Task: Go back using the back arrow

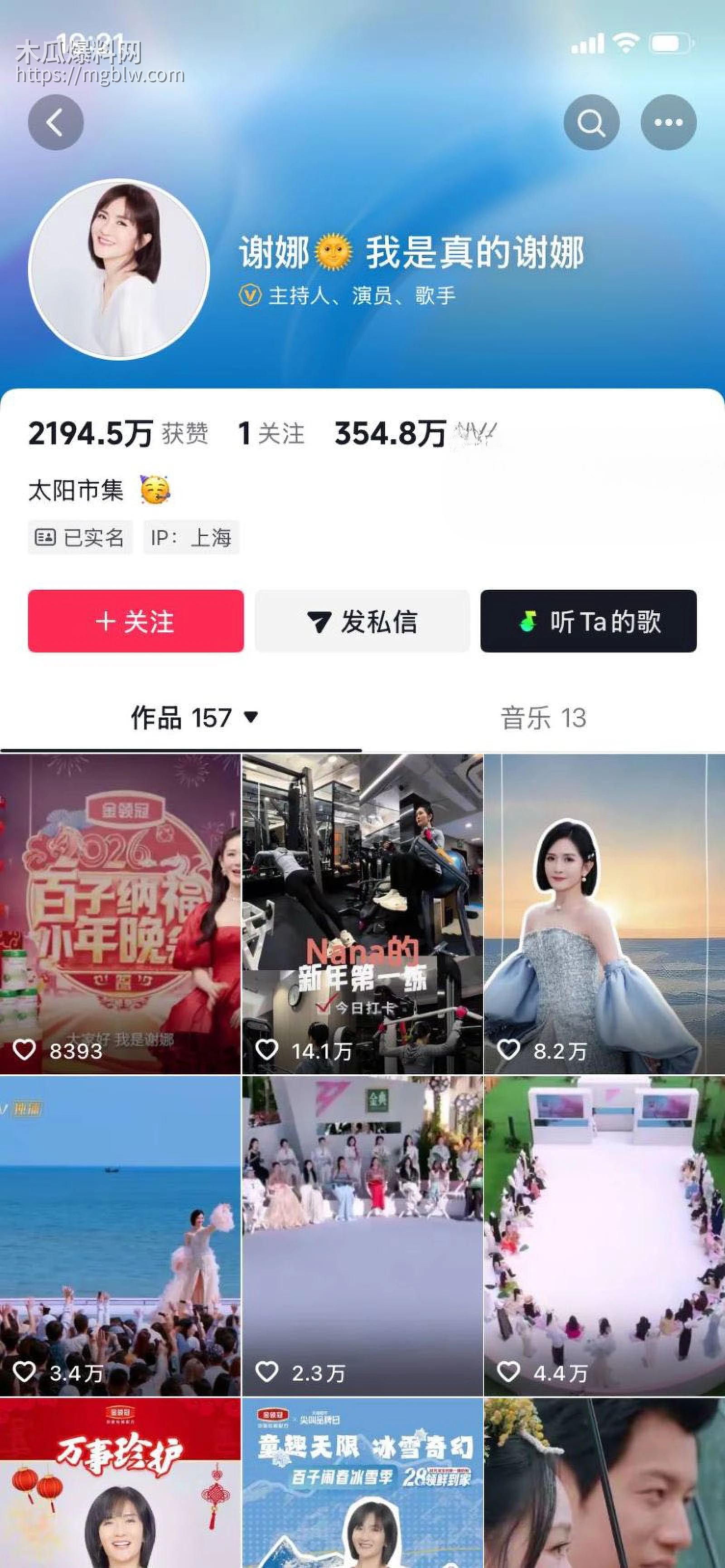Action: (x=56, y=122)
